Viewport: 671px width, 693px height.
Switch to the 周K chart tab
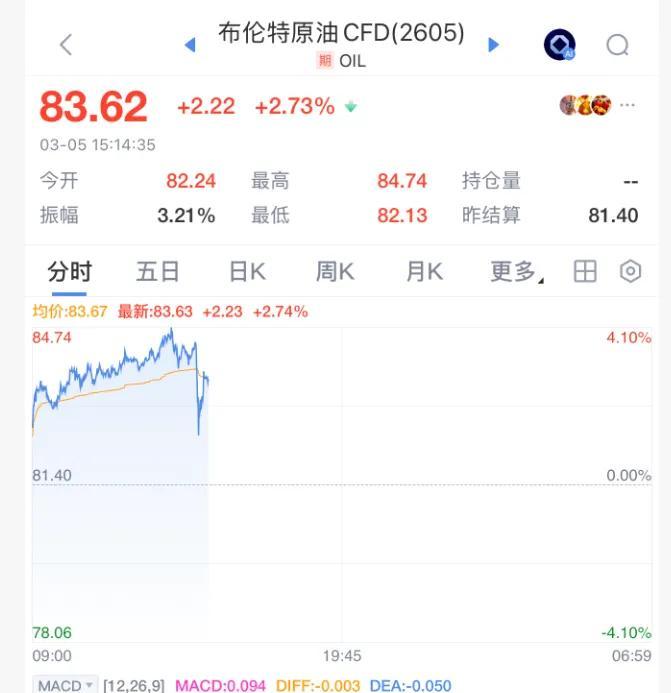pos(335,272)
